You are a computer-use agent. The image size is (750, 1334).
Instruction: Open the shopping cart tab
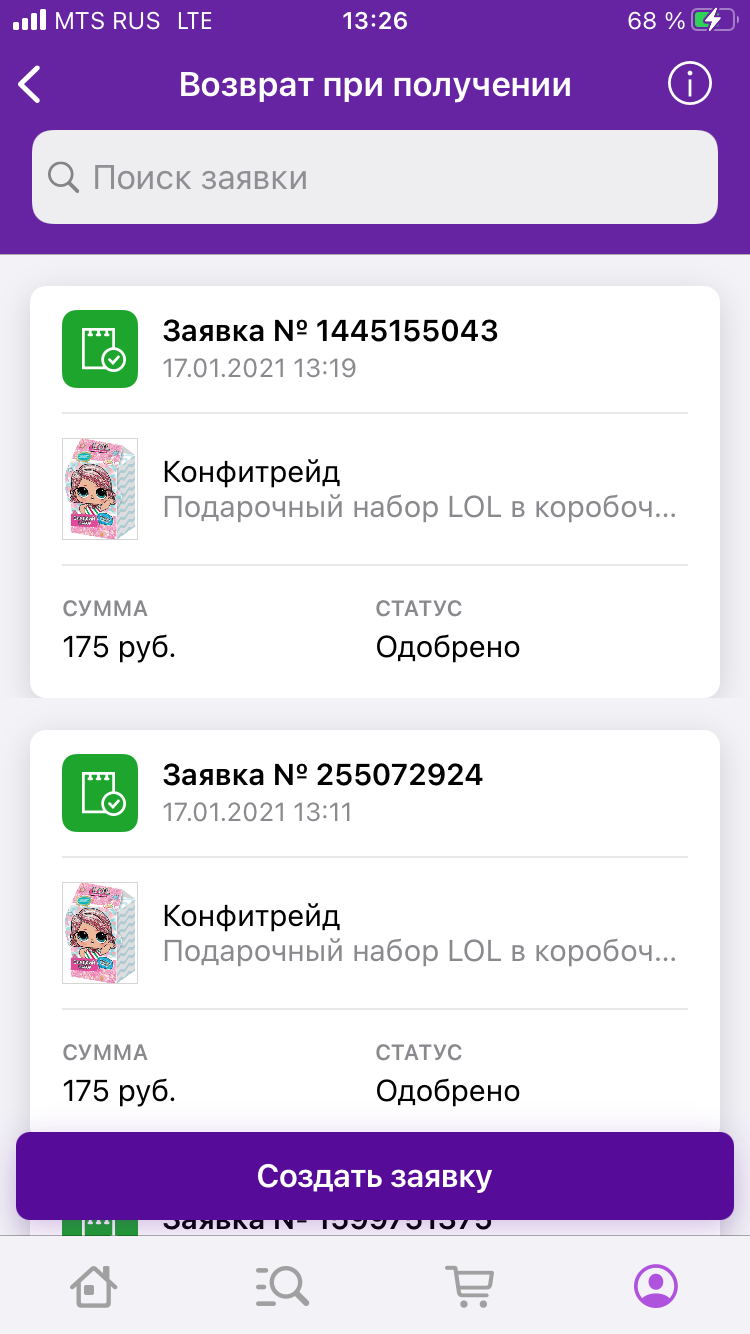click(x=469, y=1285)
